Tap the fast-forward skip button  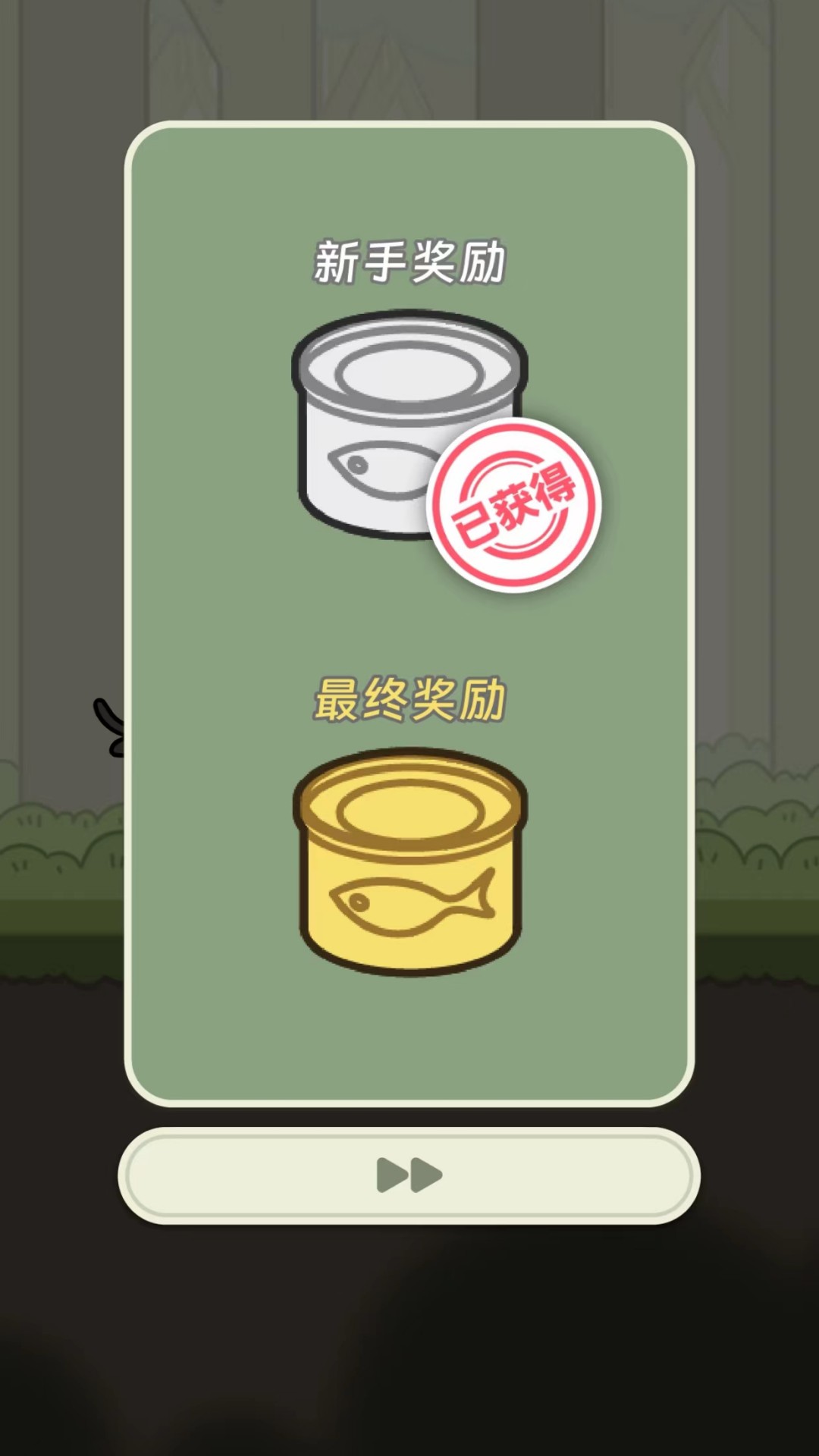[409, 1175]
